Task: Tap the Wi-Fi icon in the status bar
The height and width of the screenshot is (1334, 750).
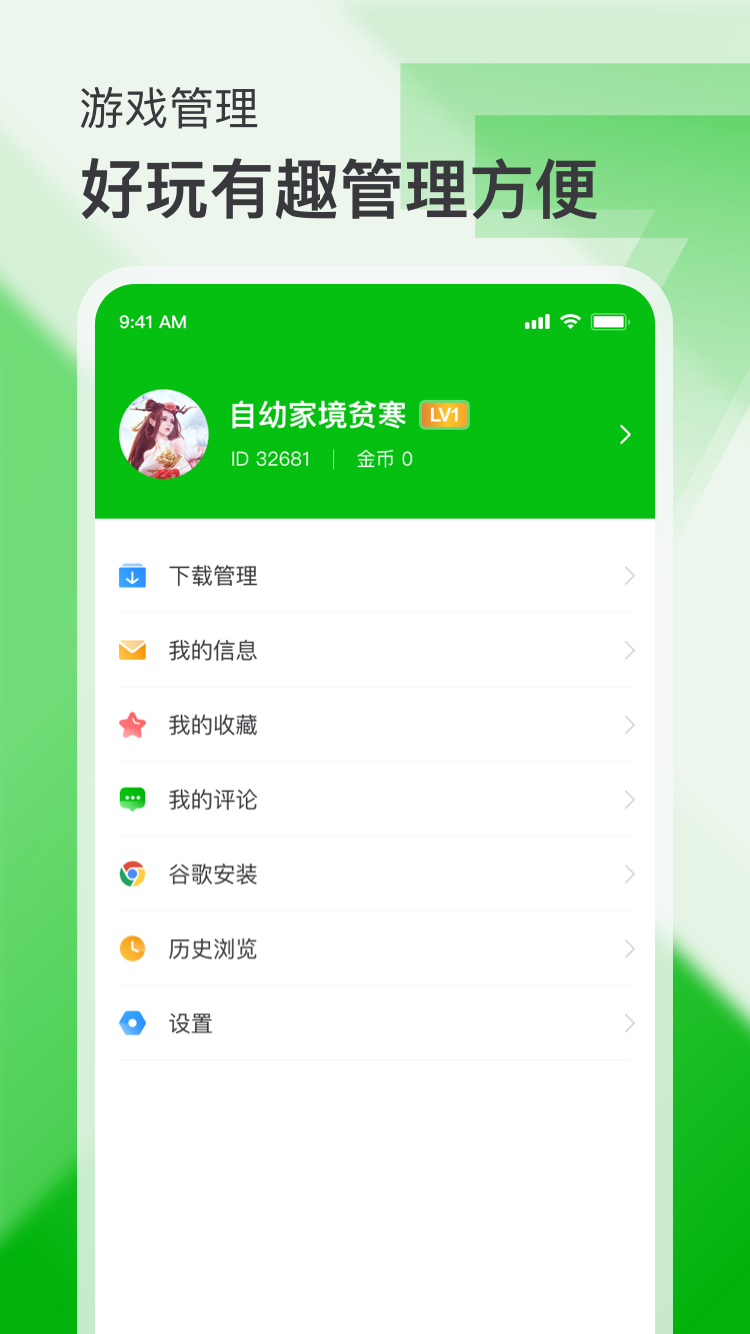Action: (569, 321)
